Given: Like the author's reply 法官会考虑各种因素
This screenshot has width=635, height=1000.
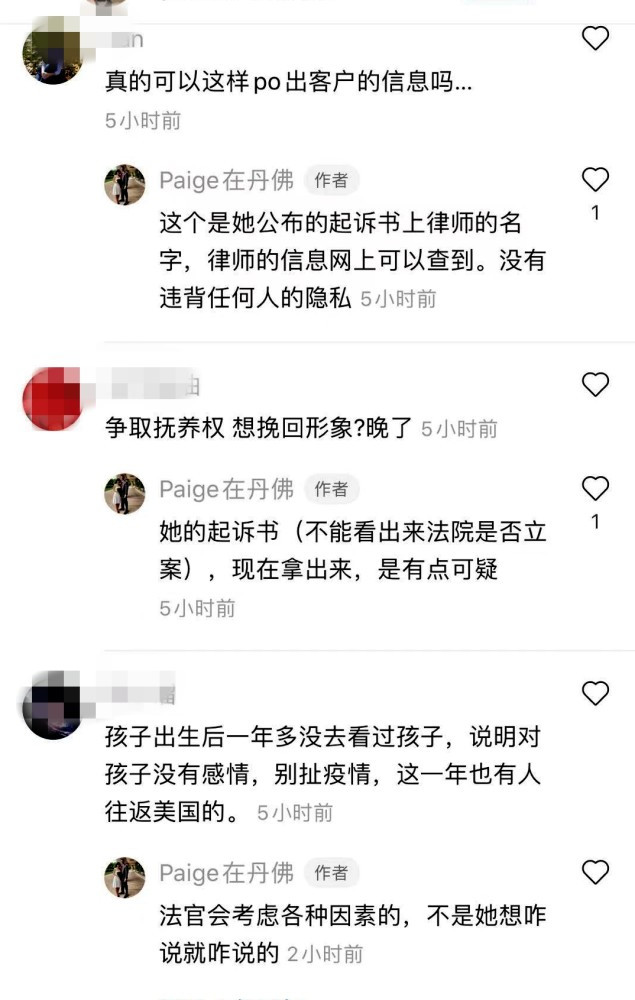Looking at the screenshot, I should [595, 872].
